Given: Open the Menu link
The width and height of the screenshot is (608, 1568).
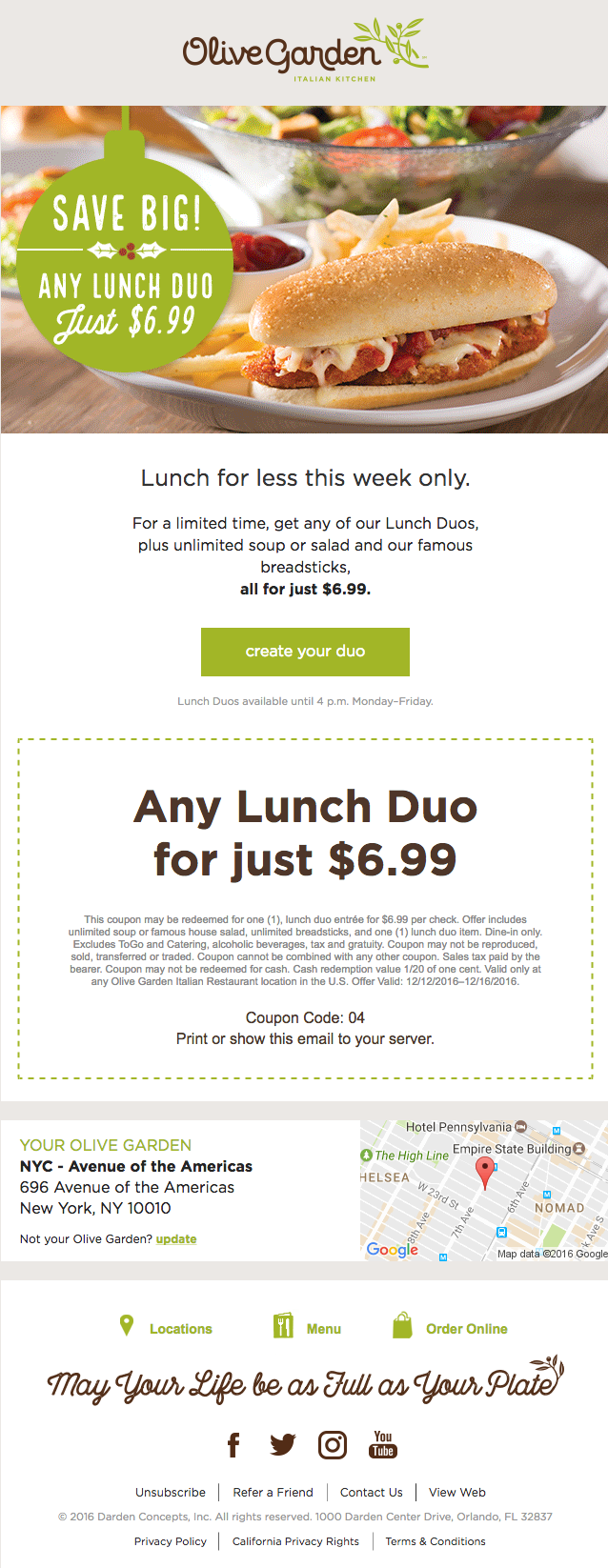Looking at the screenshot, I should click(x=308, y=1328).
